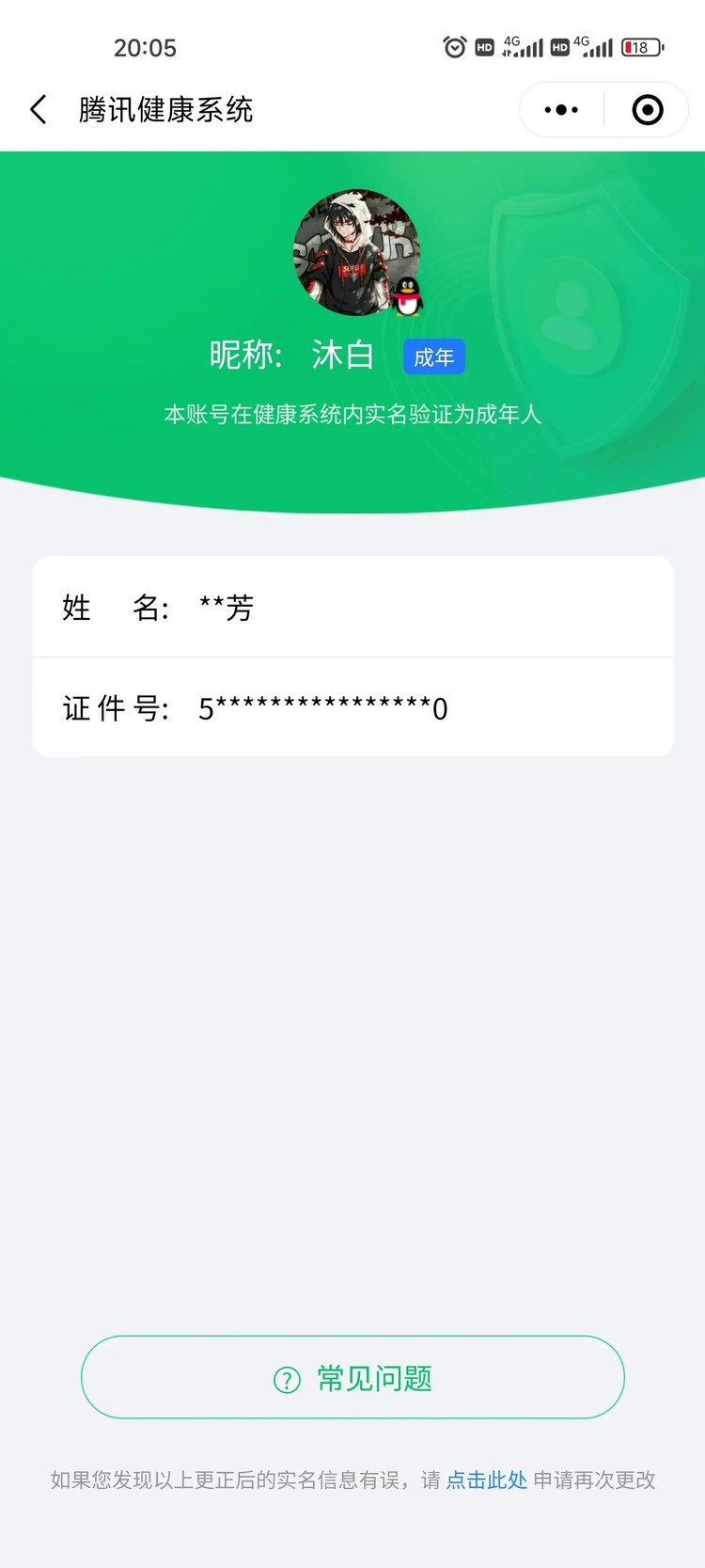
Task: Tap the 点击此处 link to request changes
Action: click(486, 1479)
